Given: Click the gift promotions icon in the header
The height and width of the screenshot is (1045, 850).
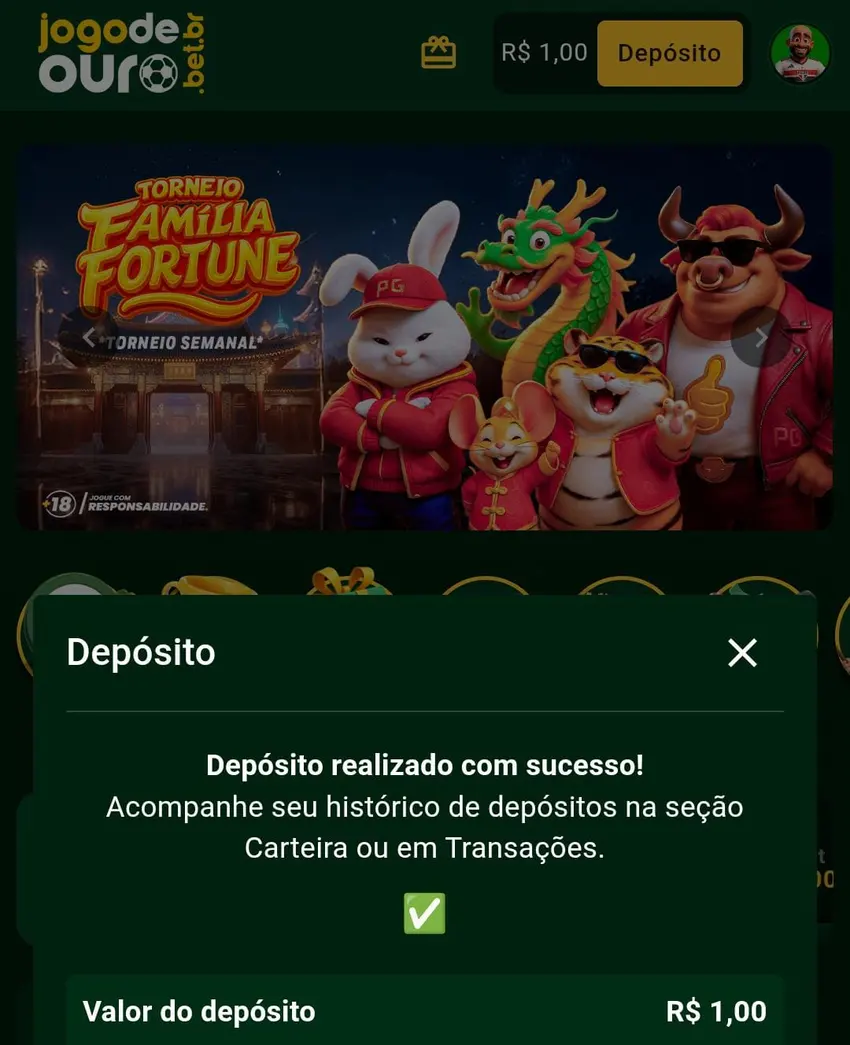Looking at the screenshot, I should click(x=437, y=53).
